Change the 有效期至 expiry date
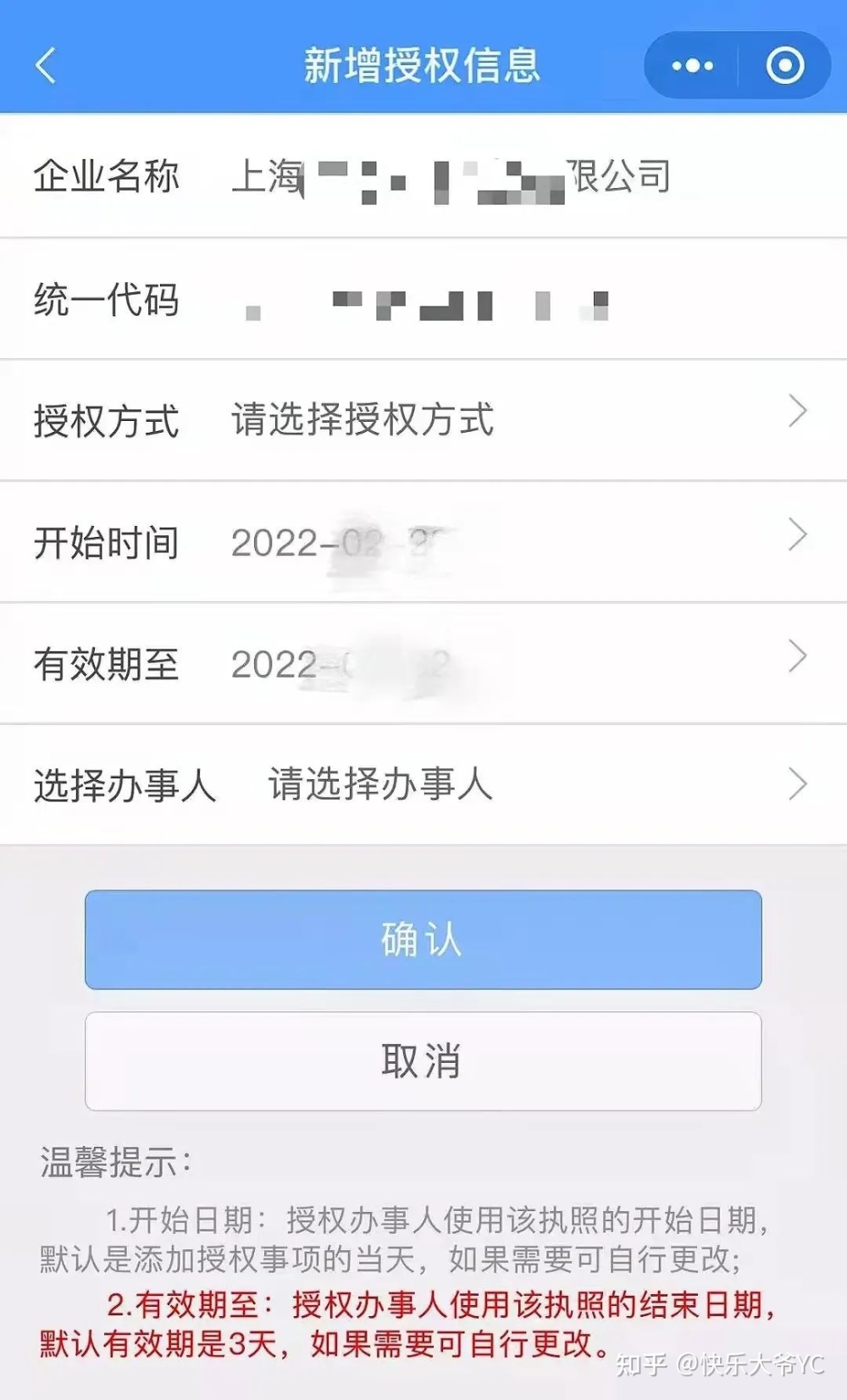This screenshot has height=1400, width=847. 508,663
